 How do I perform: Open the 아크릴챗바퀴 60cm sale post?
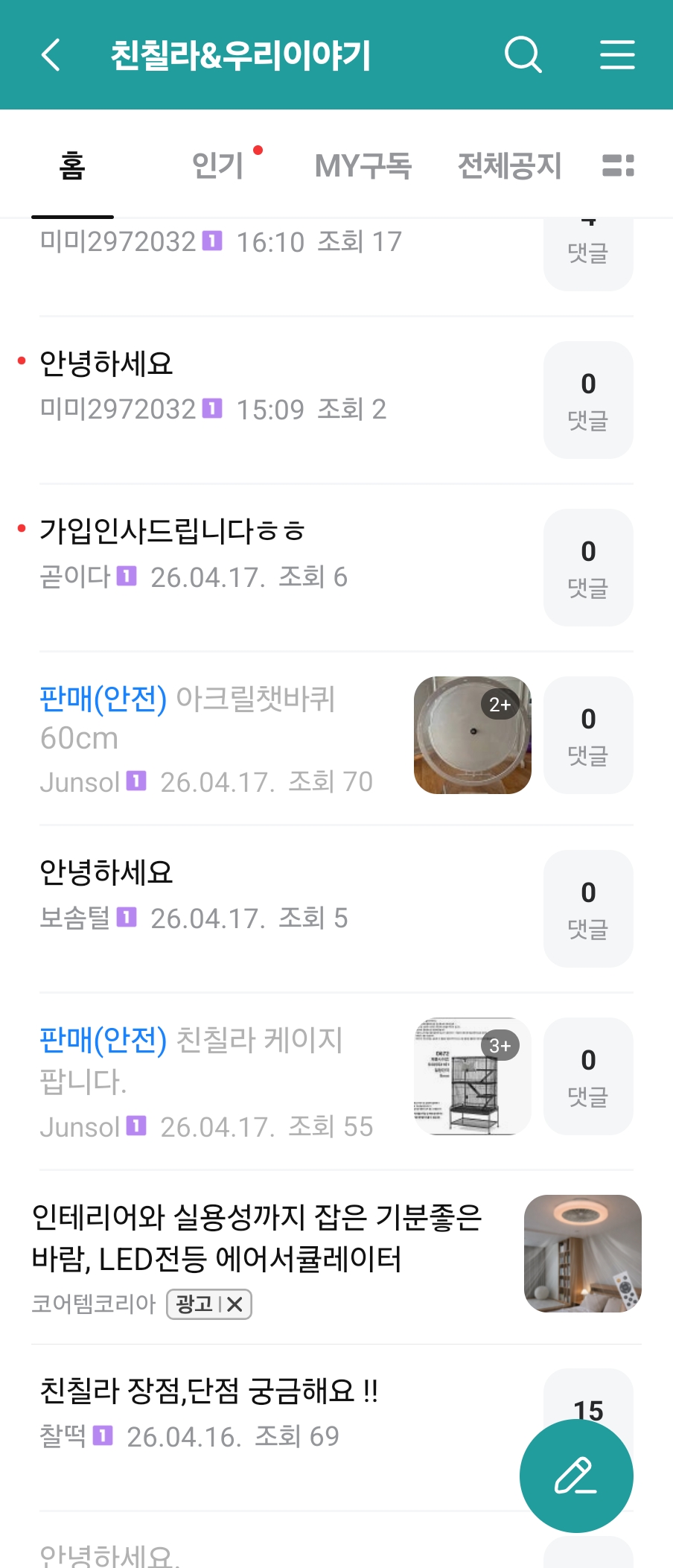tap(188, 717)
